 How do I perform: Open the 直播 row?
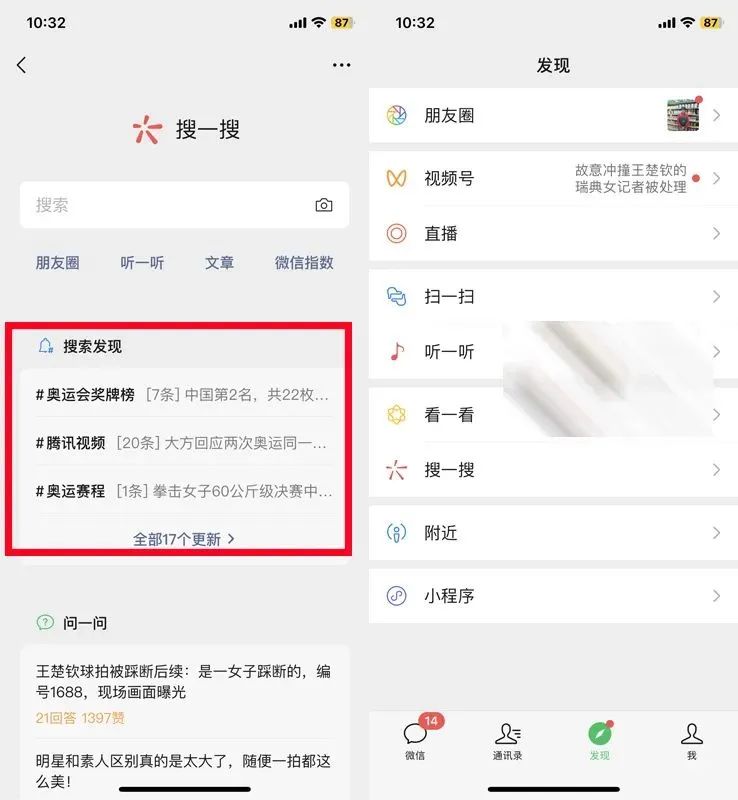tap(553, 234)
